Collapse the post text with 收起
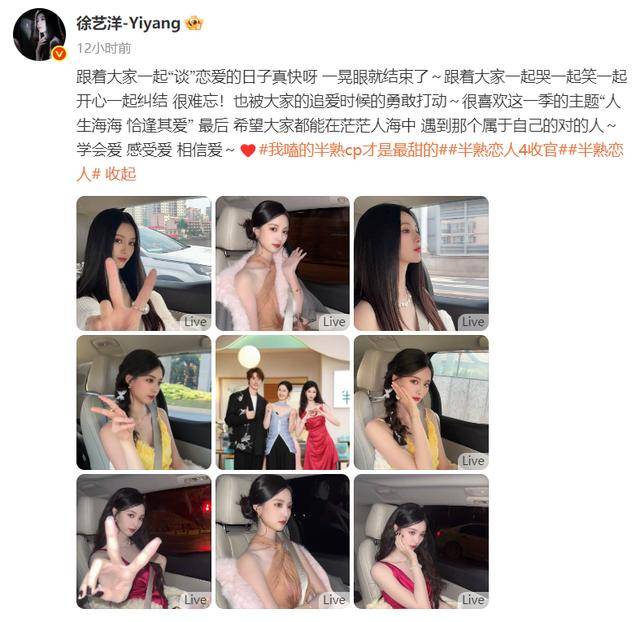Image resolution: width=640 pixels, height=622 pixels. (122, 173)
